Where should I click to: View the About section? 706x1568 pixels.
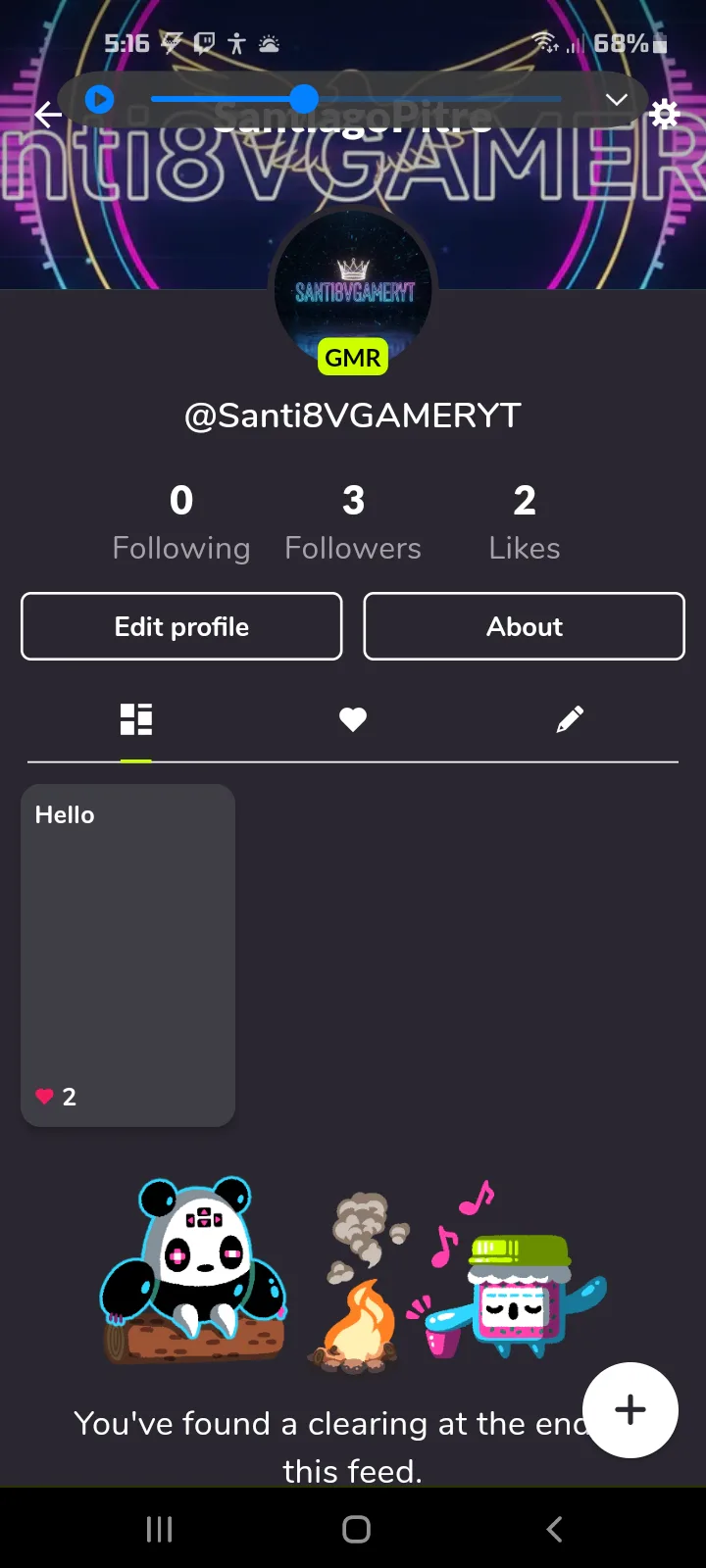524,626
